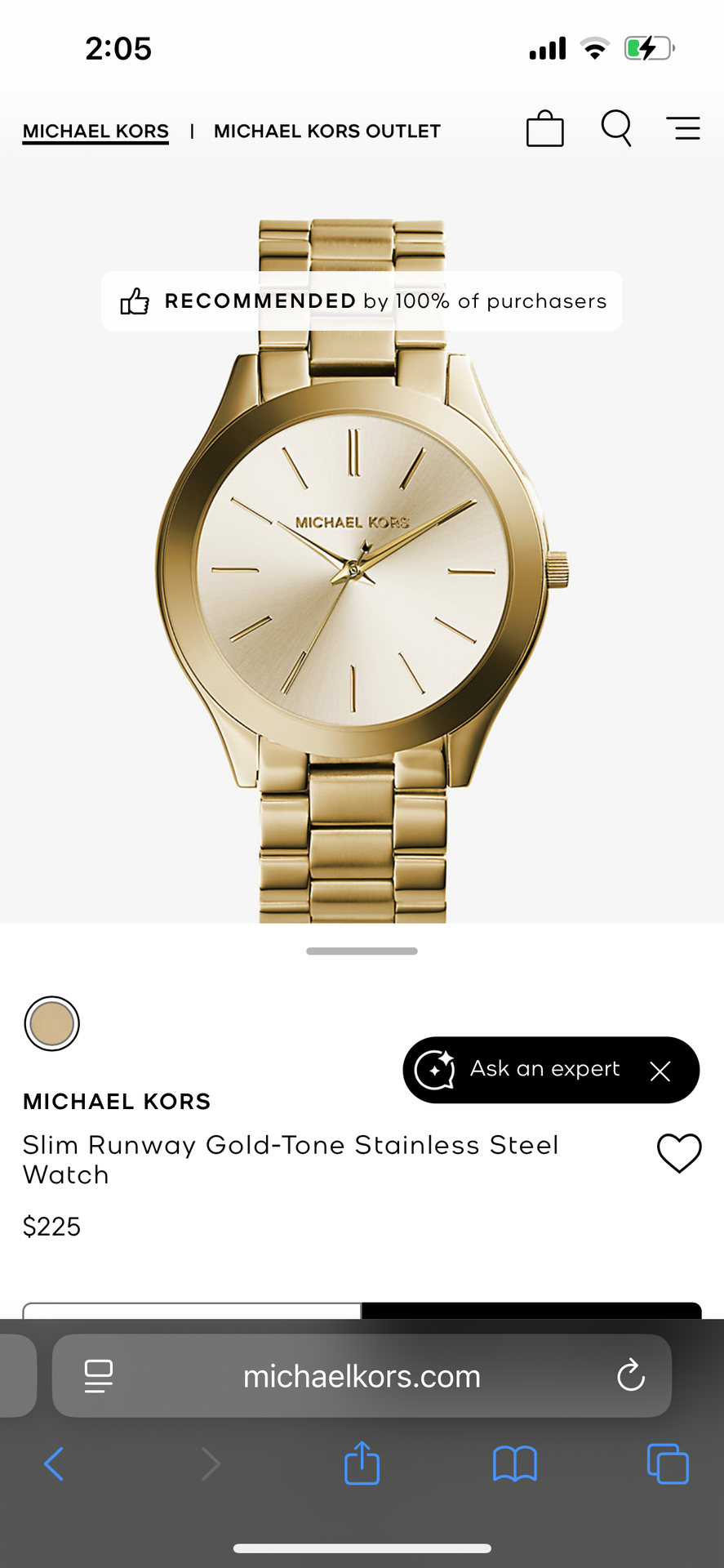Select the MICHAEL KORS tab
This screenshot has height=1568, width=724.
(x=95, y=131)
